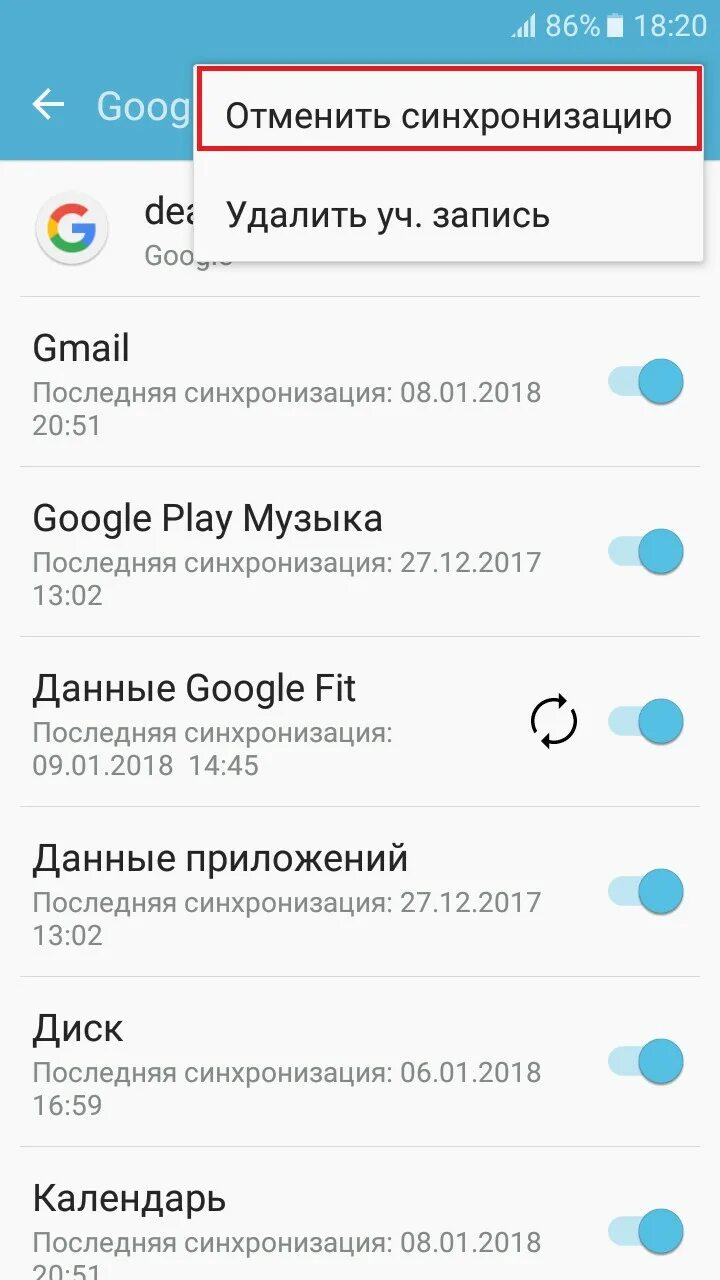Disable Календарь sync toggle
Image resolution: width=720 pixels, height=1280 pixels.
point(647,1231)
